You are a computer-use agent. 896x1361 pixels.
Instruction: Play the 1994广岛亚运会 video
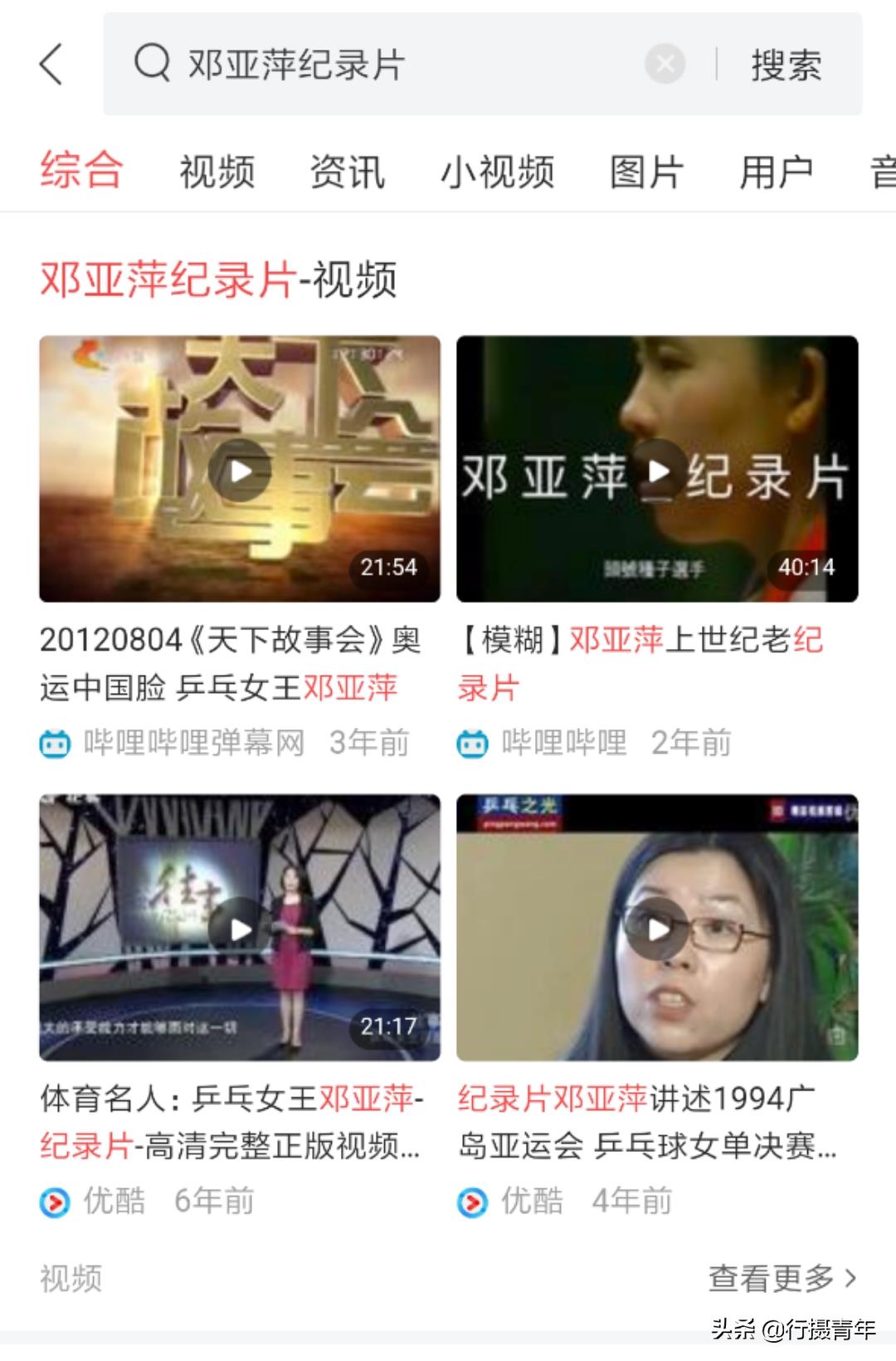pyautogui.click(x=657, y=928)
